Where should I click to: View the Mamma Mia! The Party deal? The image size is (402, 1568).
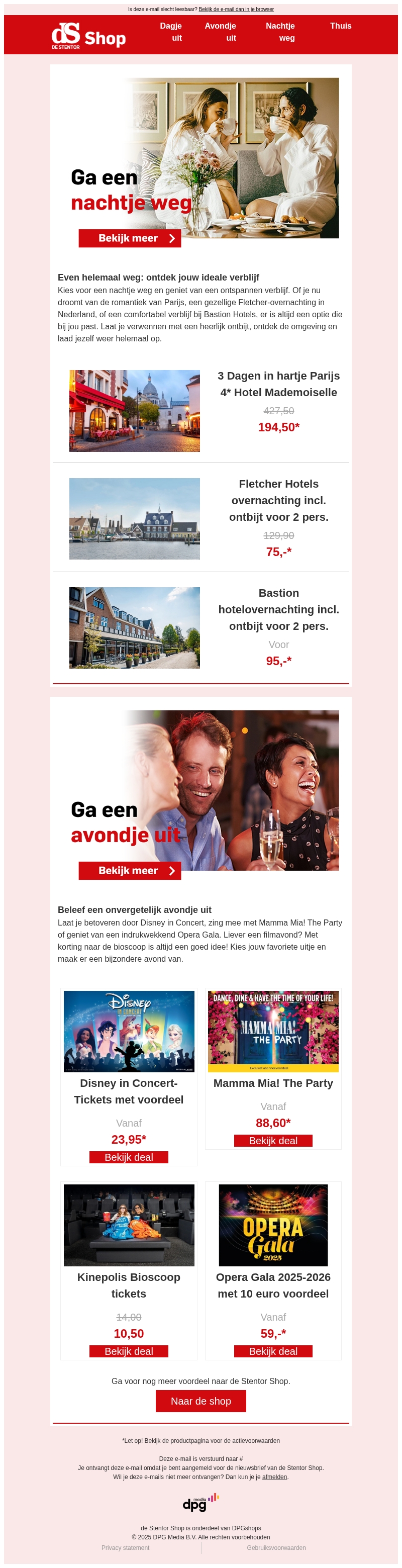click(273, 1141)
